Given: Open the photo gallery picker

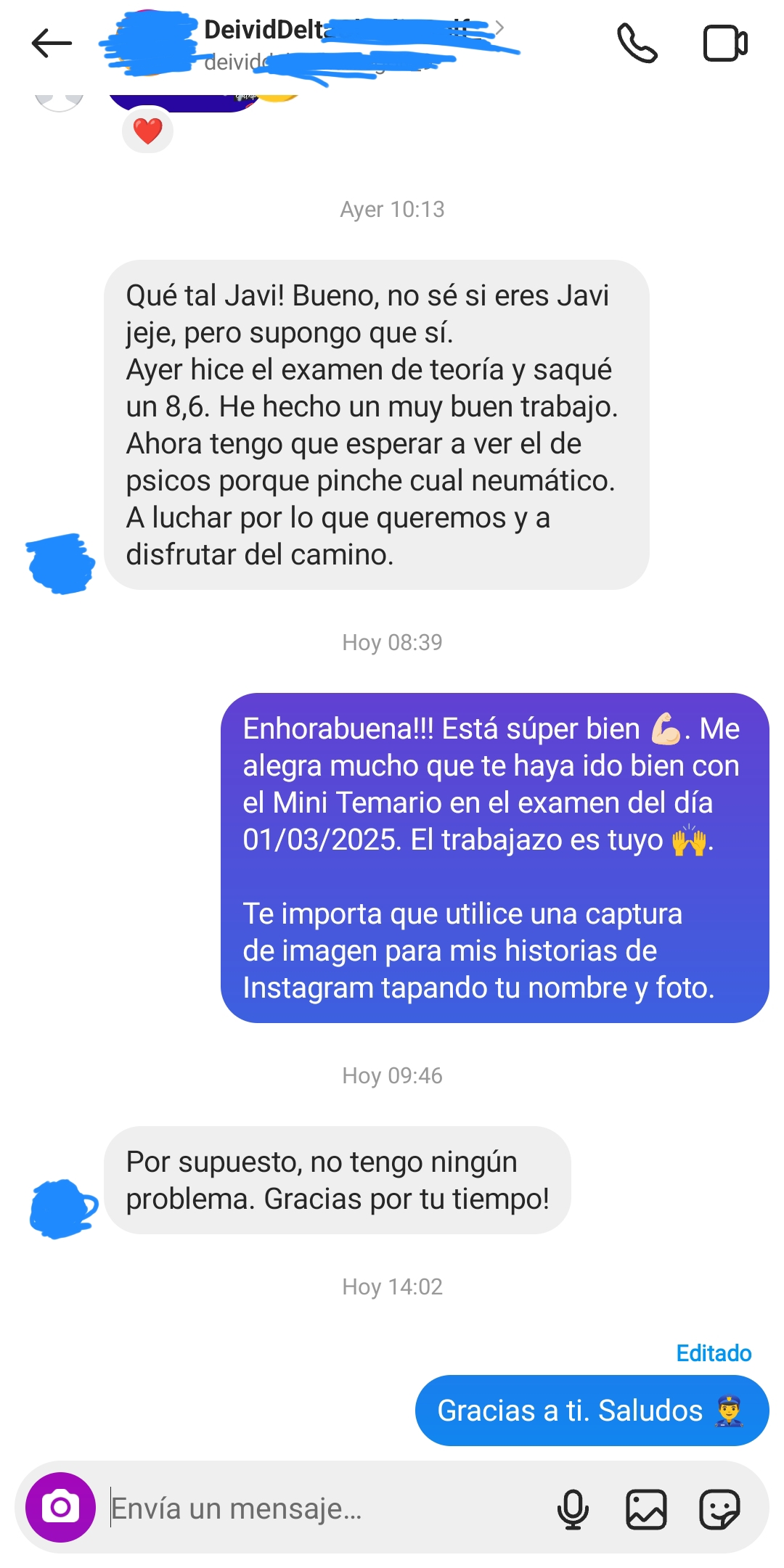Looking at the screenshot, I should (x=646, y=1509).
